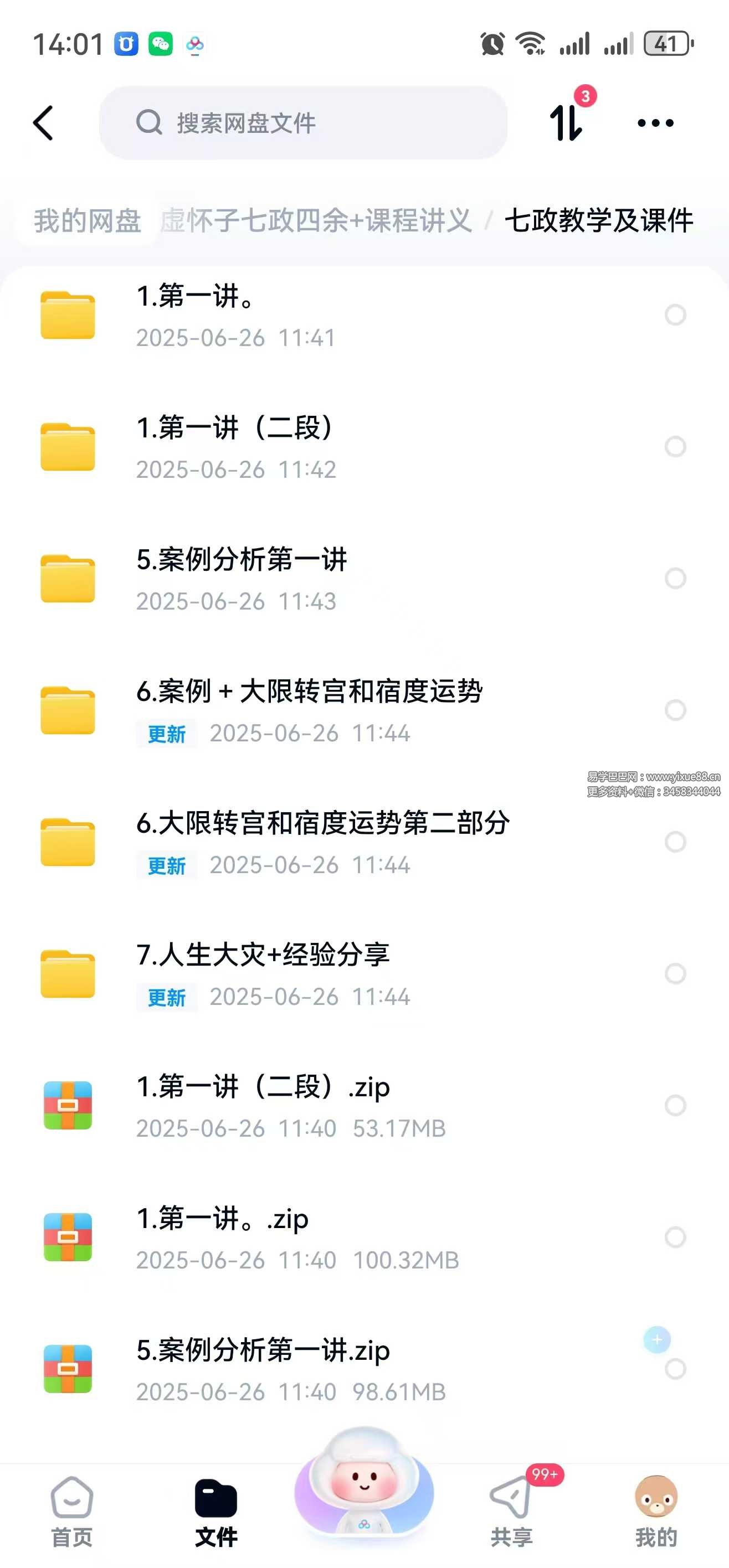The width and height of the screenshot is (729, 1568).
Task: Open folder 6.大限转宫和宿度运势第二部分
Action: click(364, 842)
